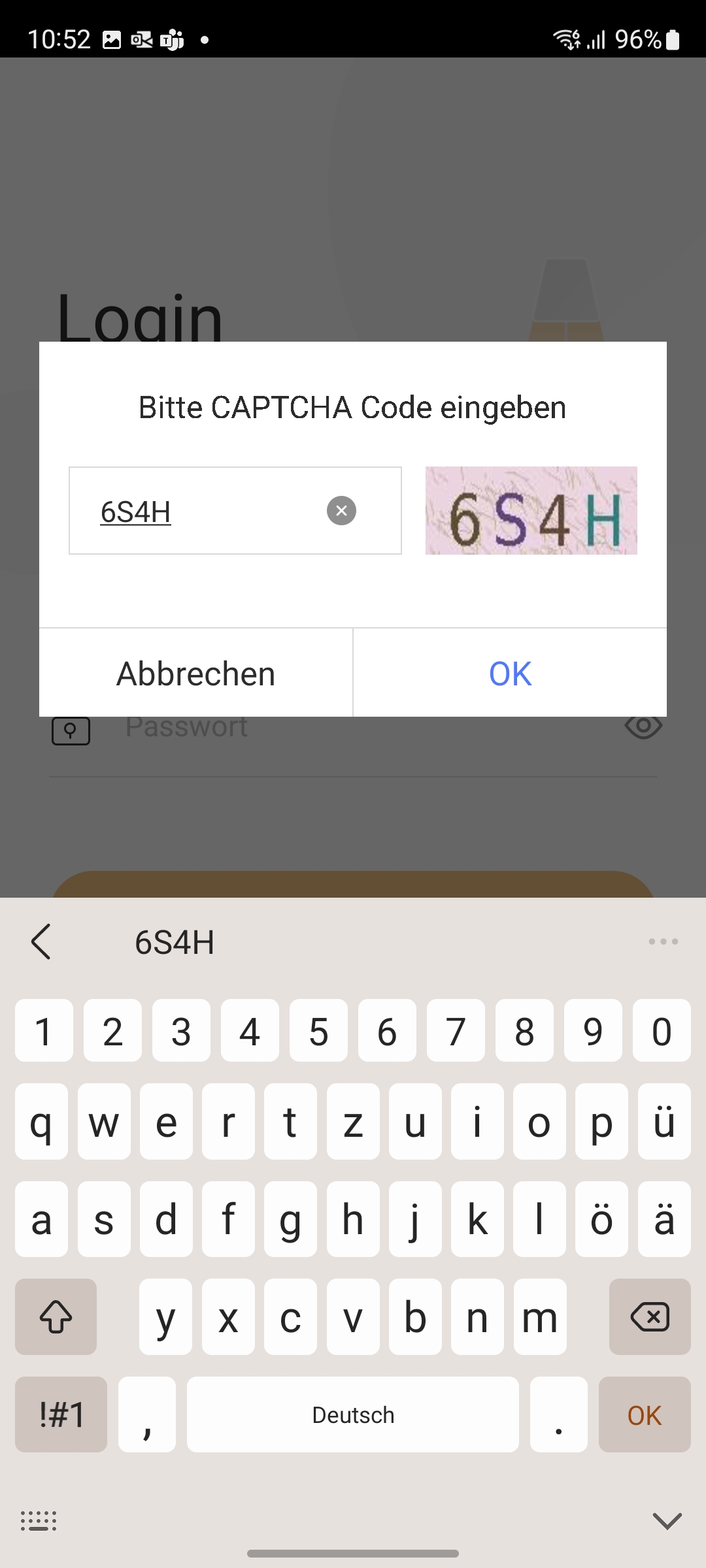
Task: Clear the CAPTCHA input text
Action: (341, 511)
